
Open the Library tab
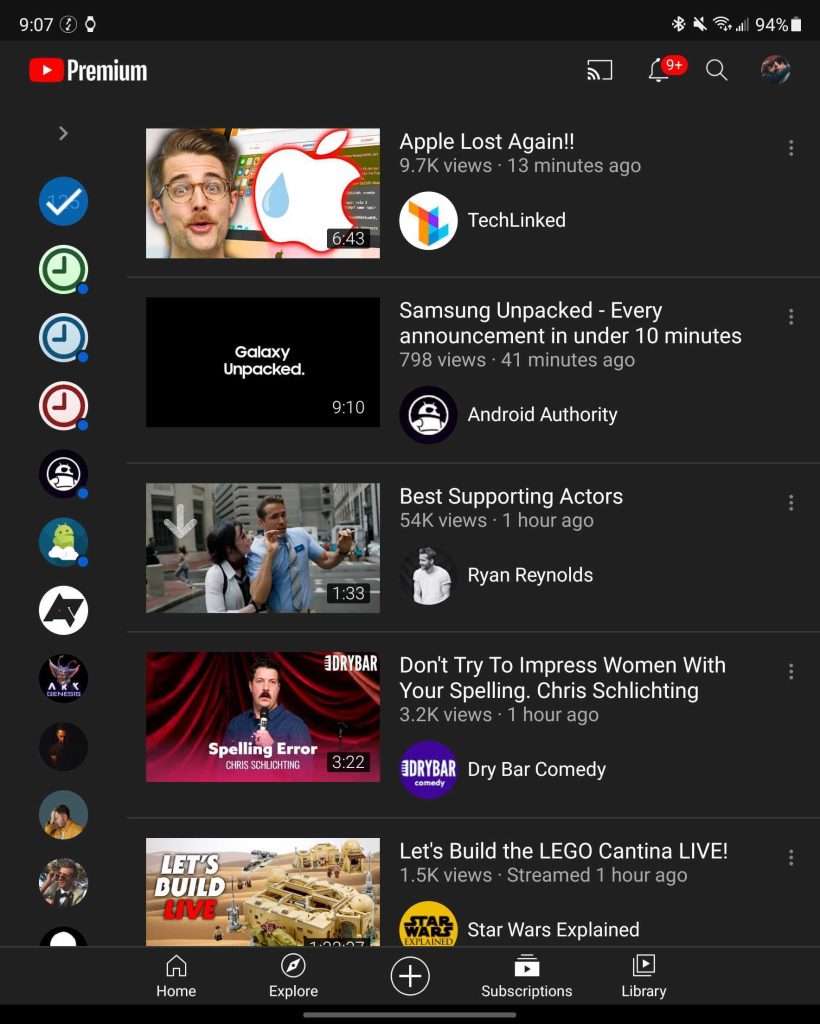tap(643, 976)
